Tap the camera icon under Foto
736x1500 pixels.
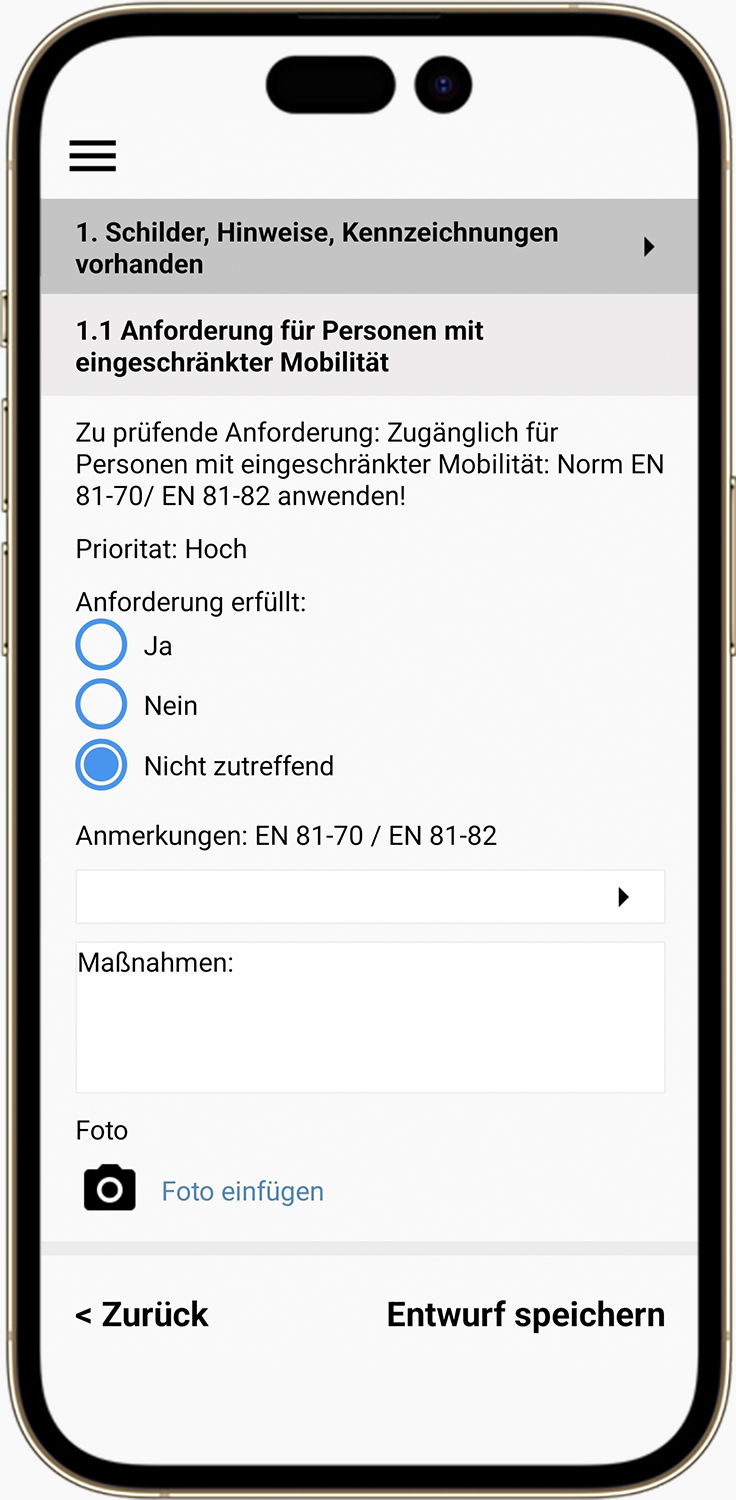(x=110, y=1189)
